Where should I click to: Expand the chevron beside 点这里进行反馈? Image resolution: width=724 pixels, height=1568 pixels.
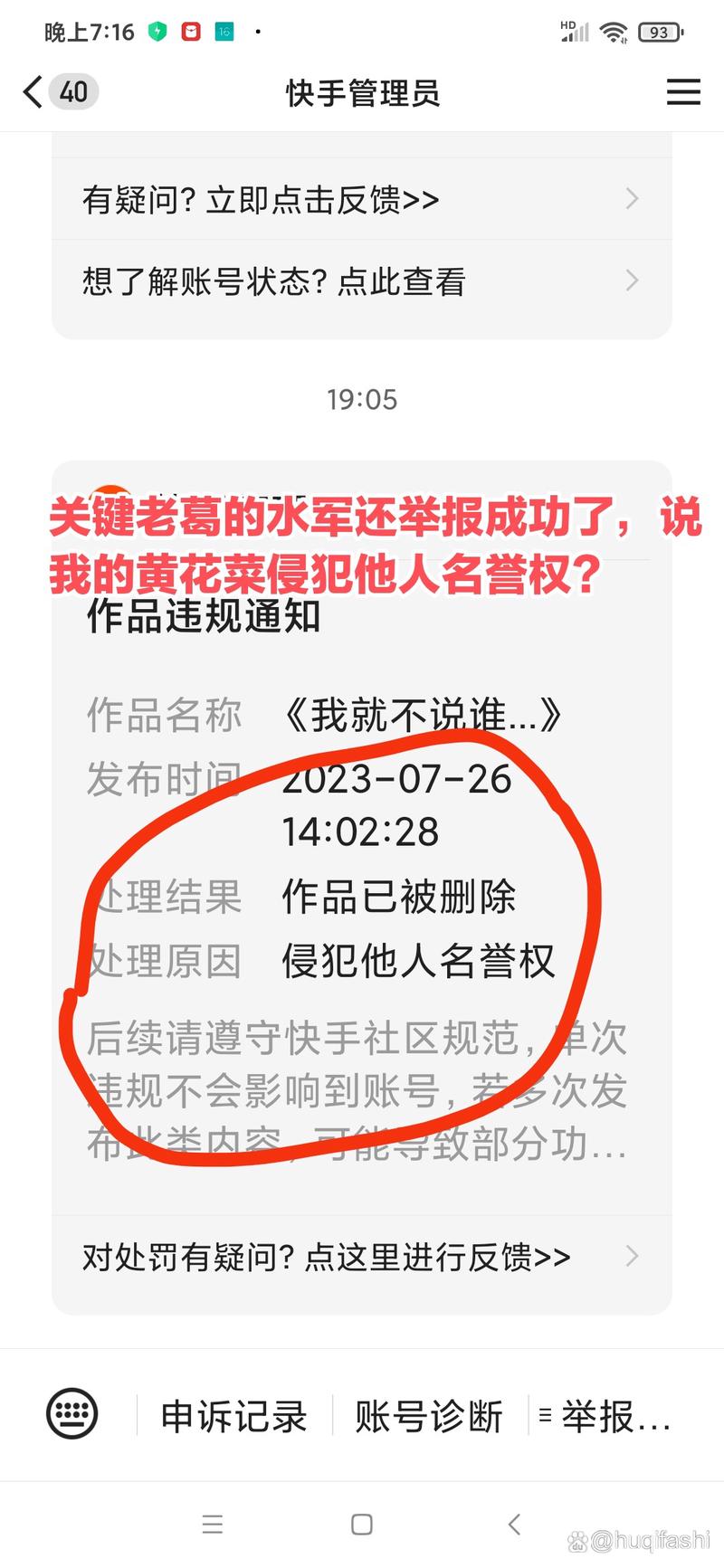click(x=632, y=1256)
